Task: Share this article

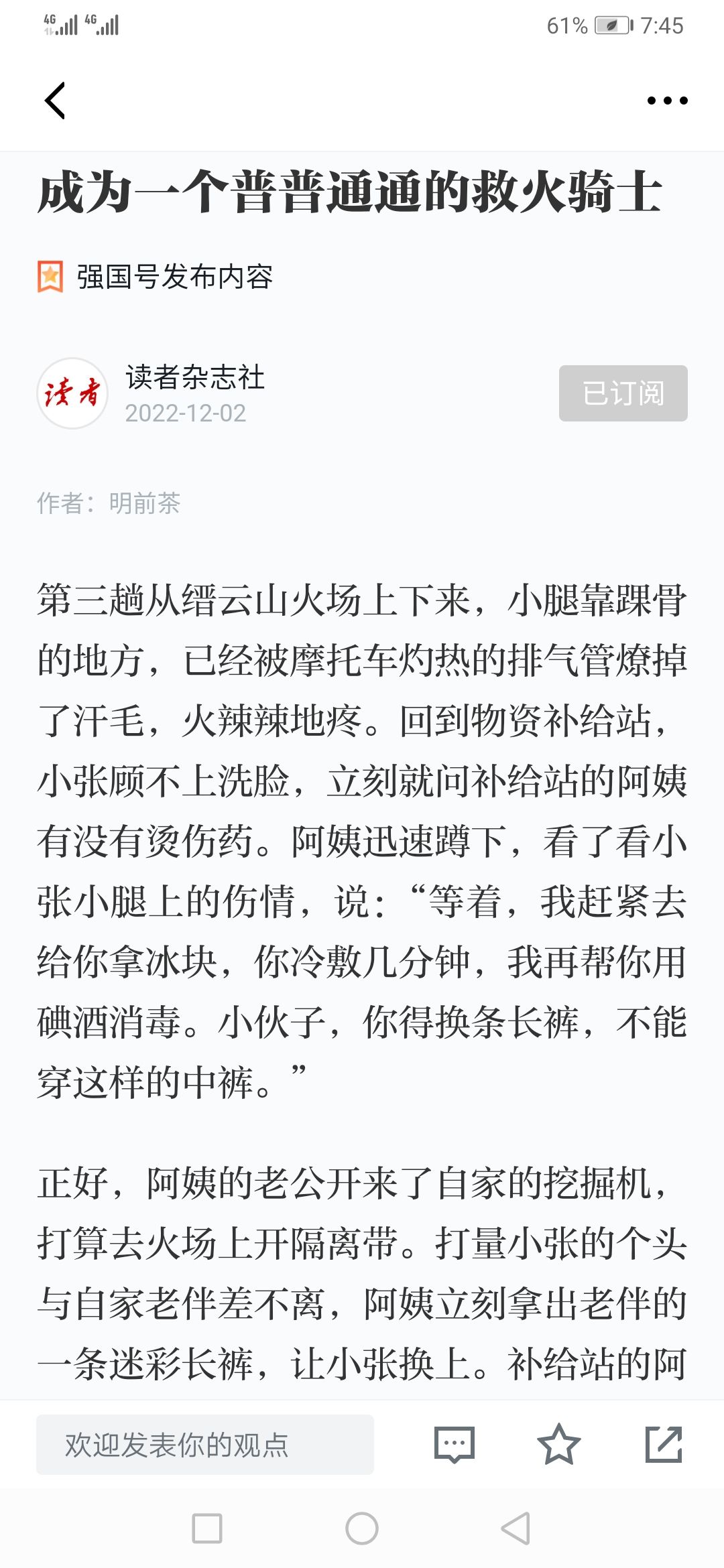Action: pos(664,1445)
